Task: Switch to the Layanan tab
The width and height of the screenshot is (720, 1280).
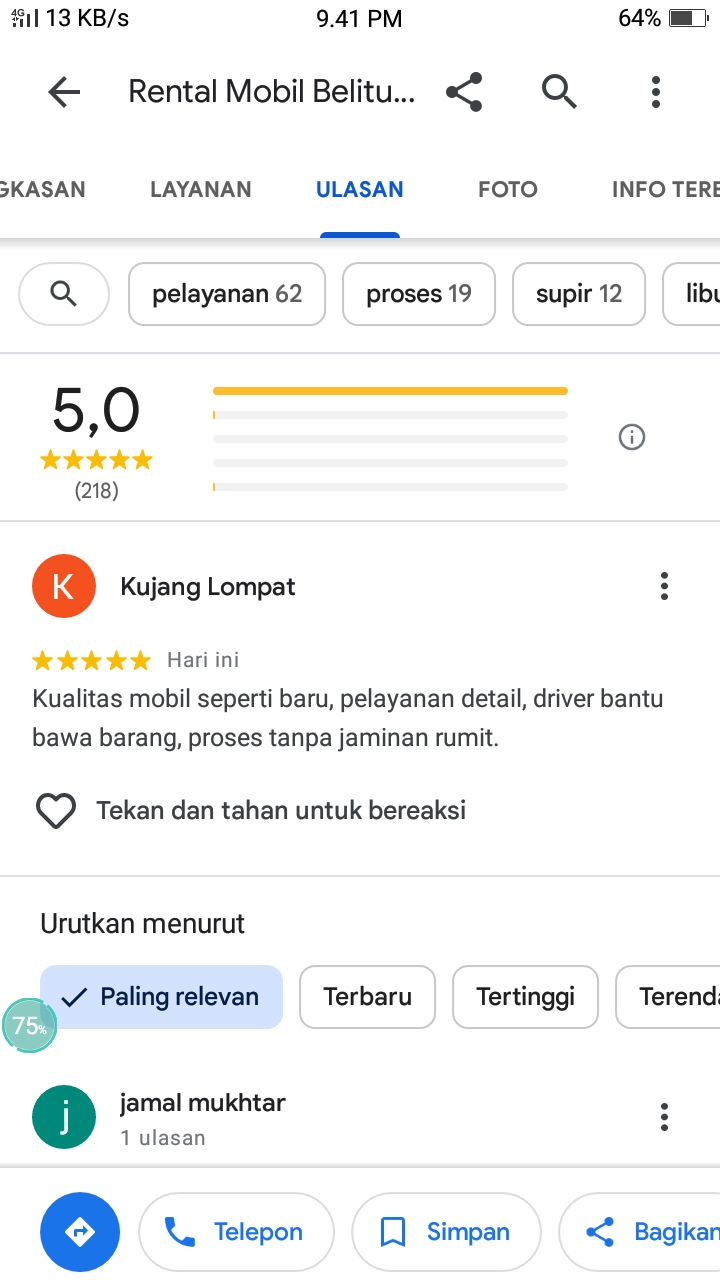Action: click(x=201, y=189)
